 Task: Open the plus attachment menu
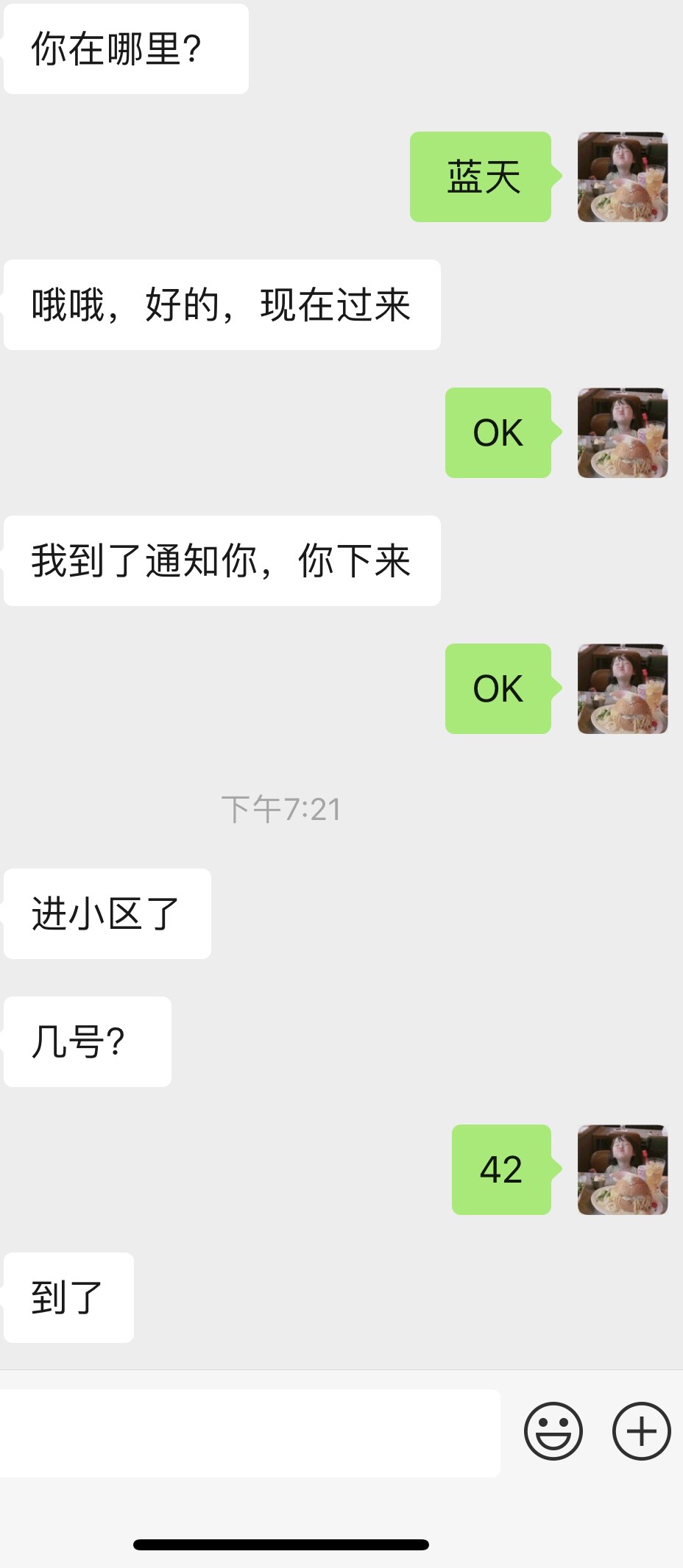click(x=641, y=1431)
